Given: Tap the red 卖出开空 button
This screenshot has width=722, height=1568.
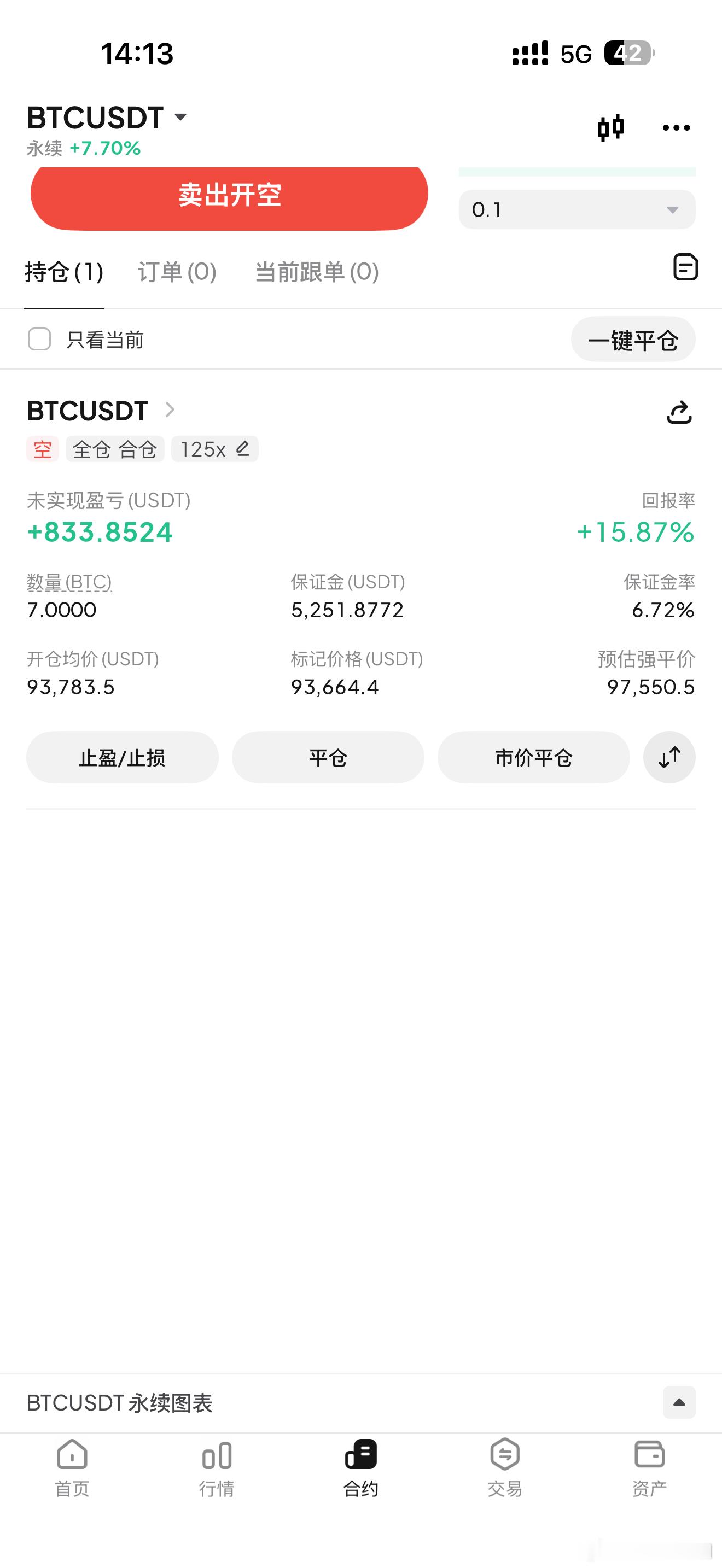Looking at the screenshot, I should (230, 196).
